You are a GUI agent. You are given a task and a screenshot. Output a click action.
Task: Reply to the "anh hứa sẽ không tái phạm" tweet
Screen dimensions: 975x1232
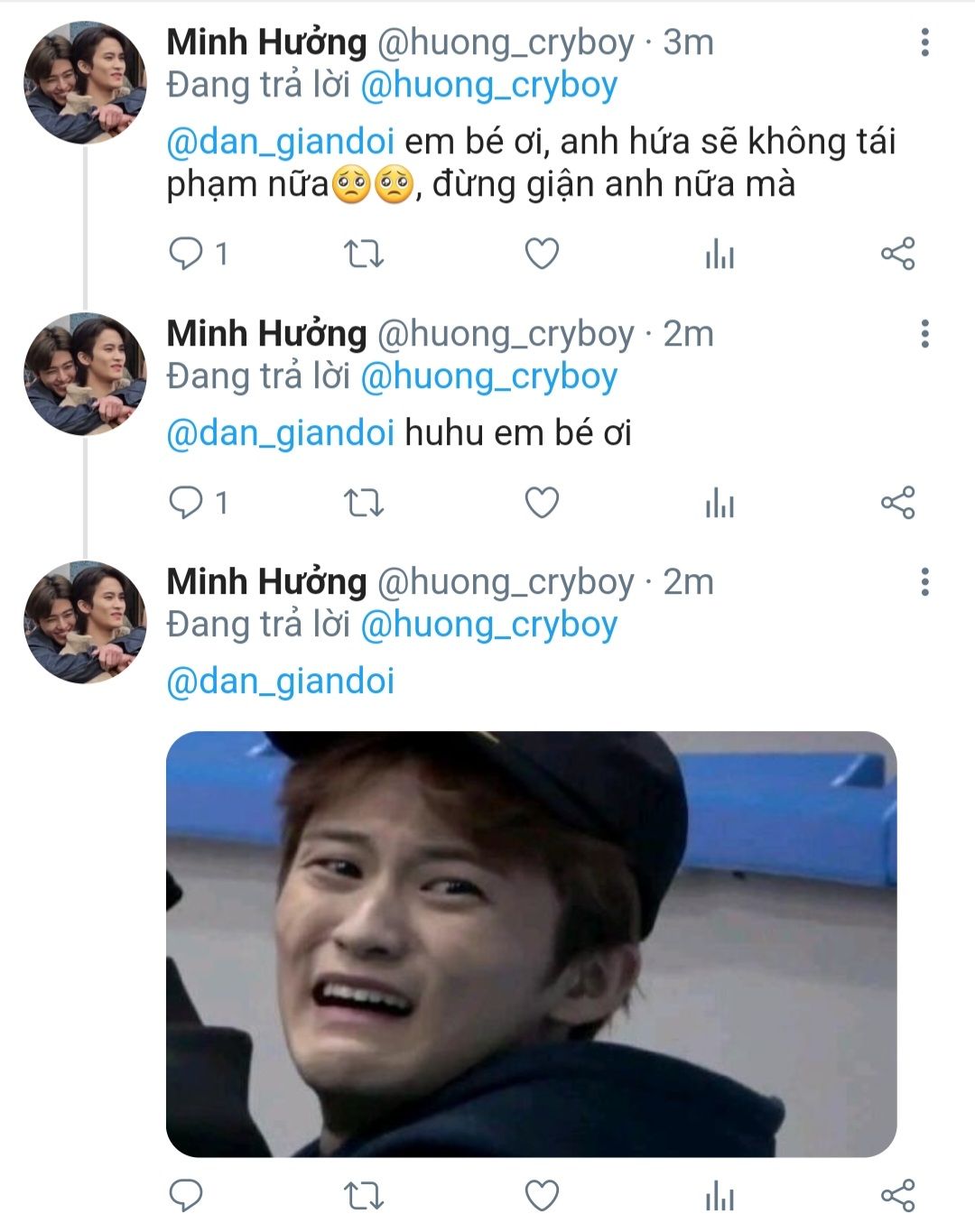[x=186, y=254]
